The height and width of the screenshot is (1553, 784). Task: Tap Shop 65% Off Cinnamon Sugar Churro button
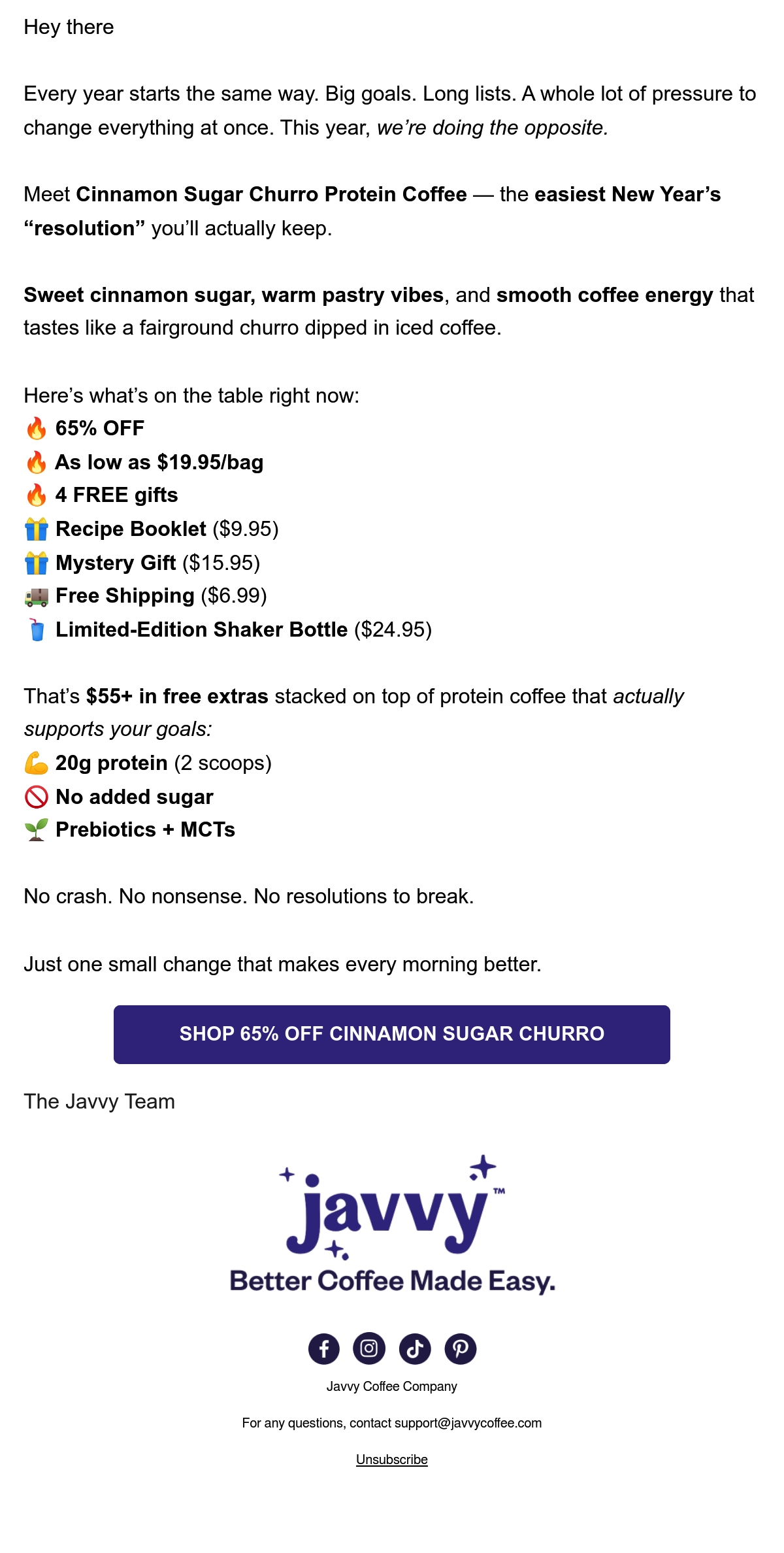[x=392, y=1034]
